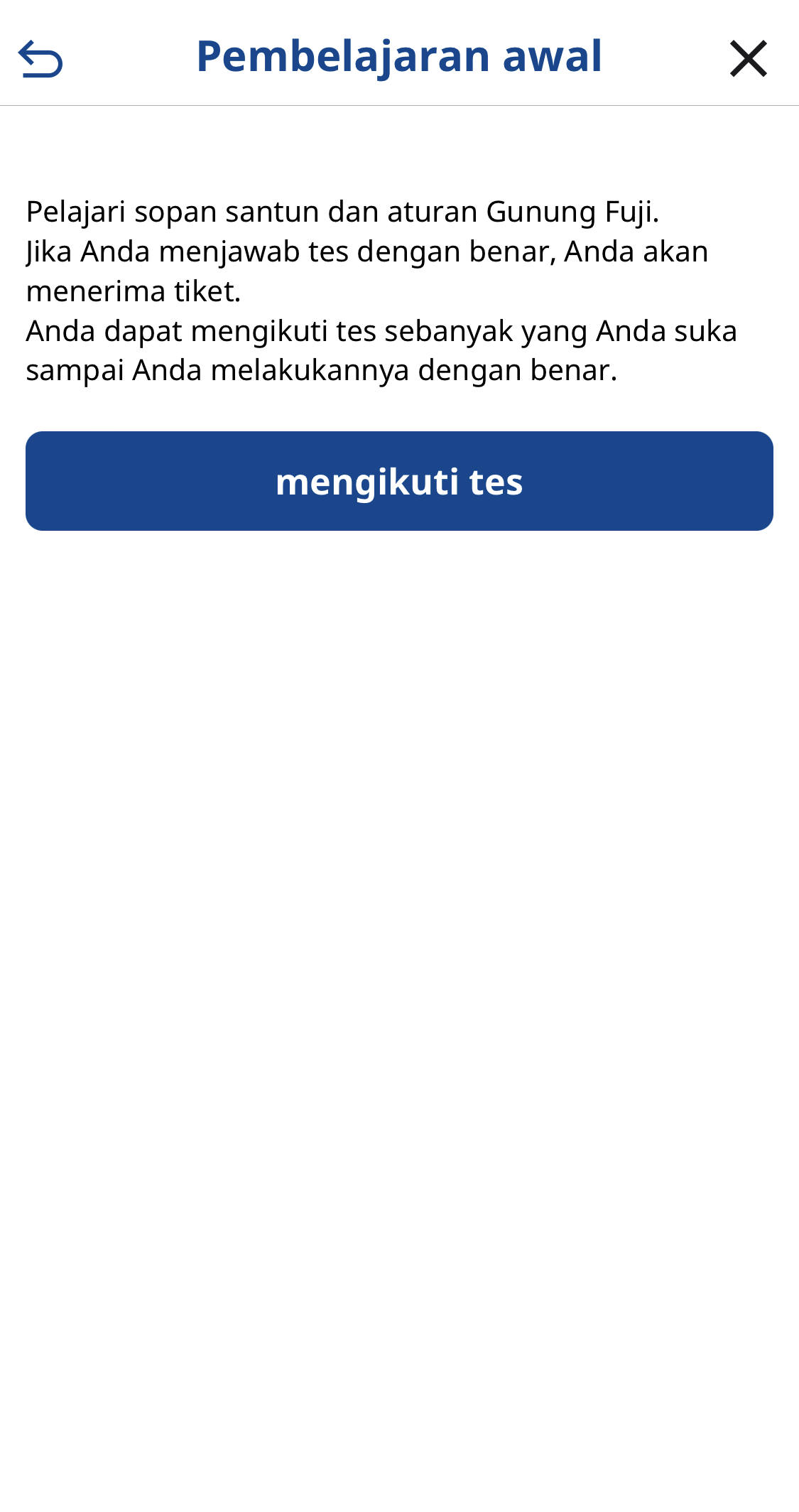799x1512 pixels.
Task: Go back using the return arrow
Action: click(x=40, y=58)
